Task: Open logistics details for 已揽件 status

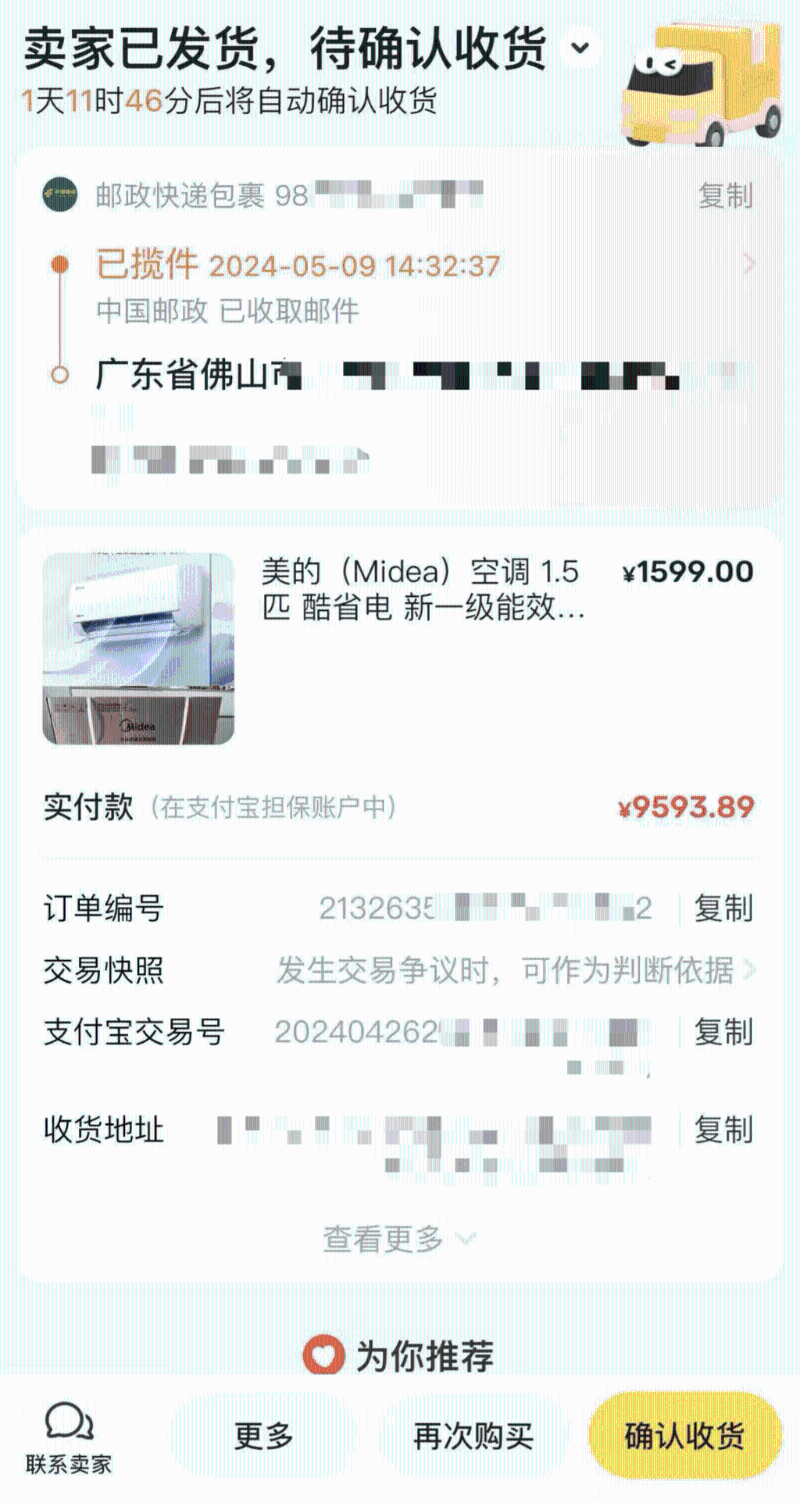Action: click(x=749, y=265)
